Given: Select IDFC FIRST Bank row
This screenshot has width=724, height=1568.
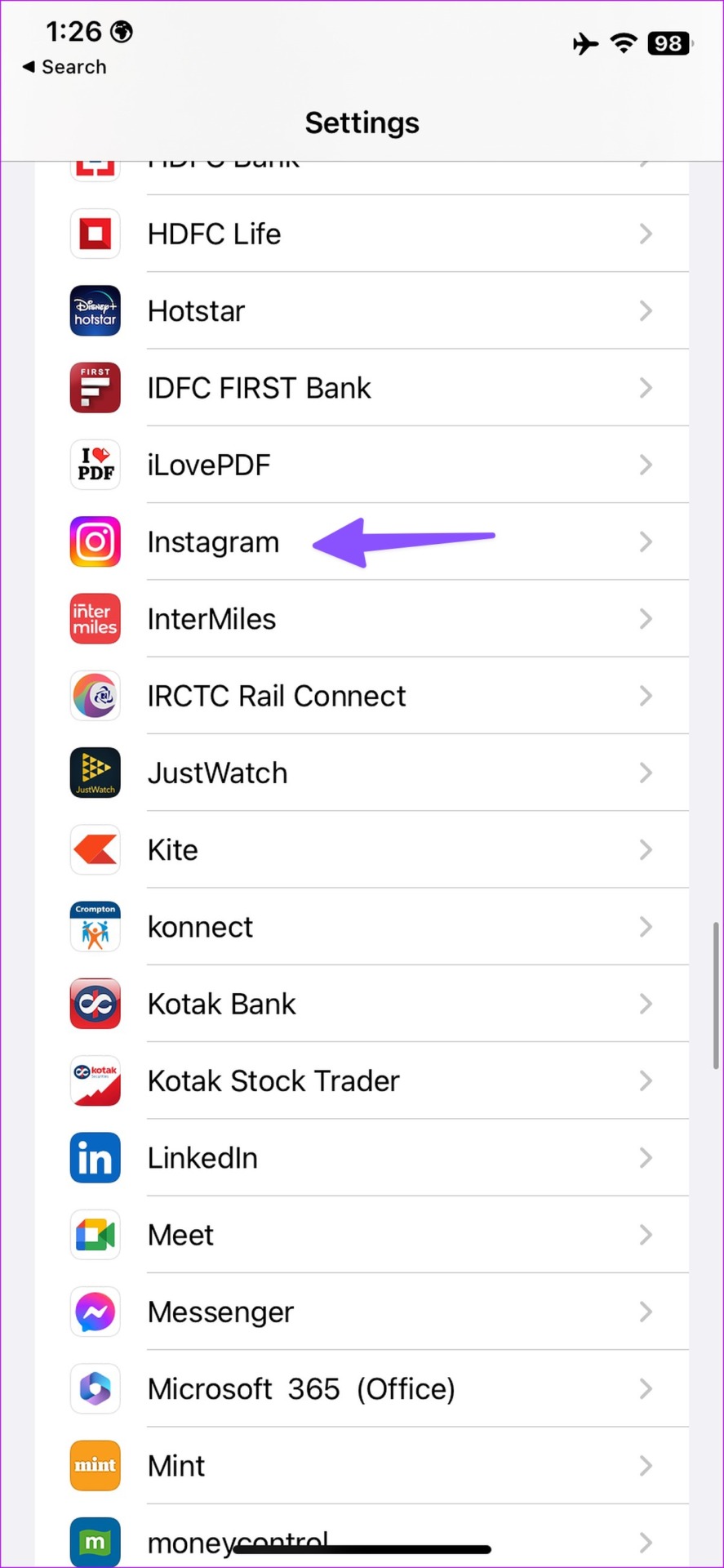Looking at the screenshot, I should 362,387.
